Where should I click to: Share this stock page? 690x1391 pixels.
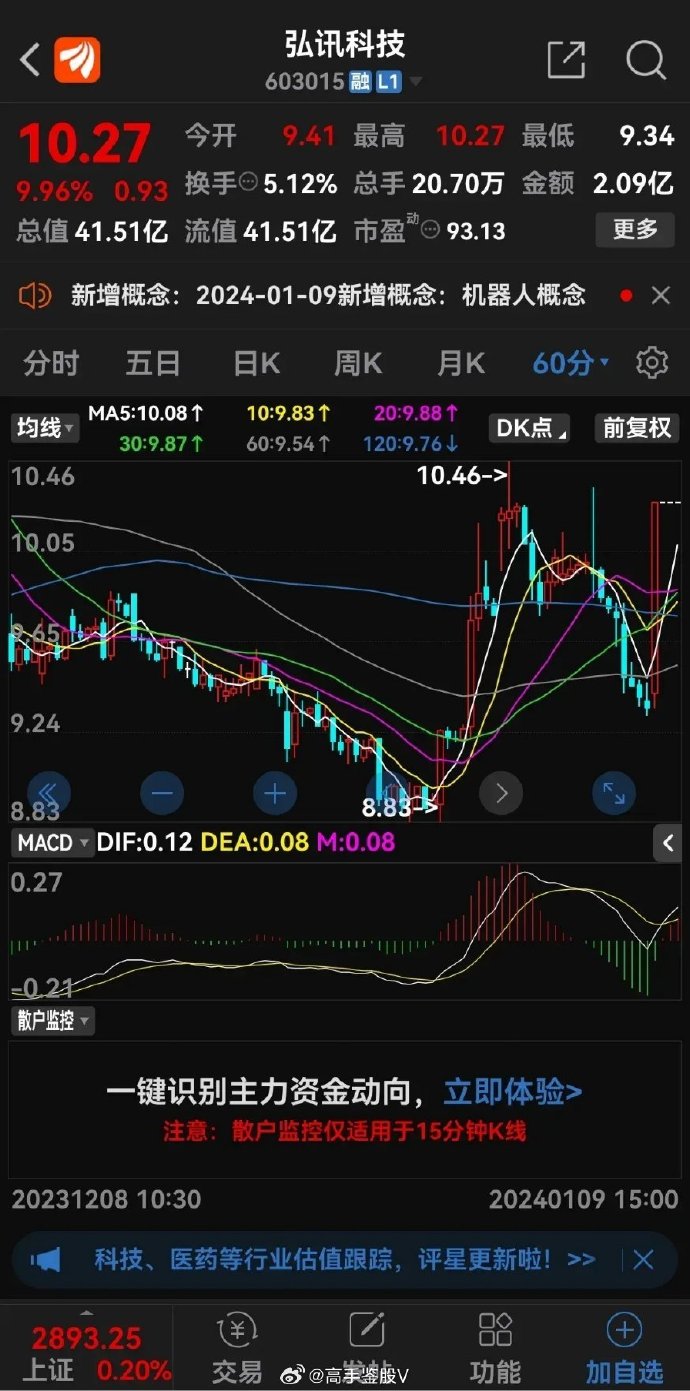(x=566, y=60)
